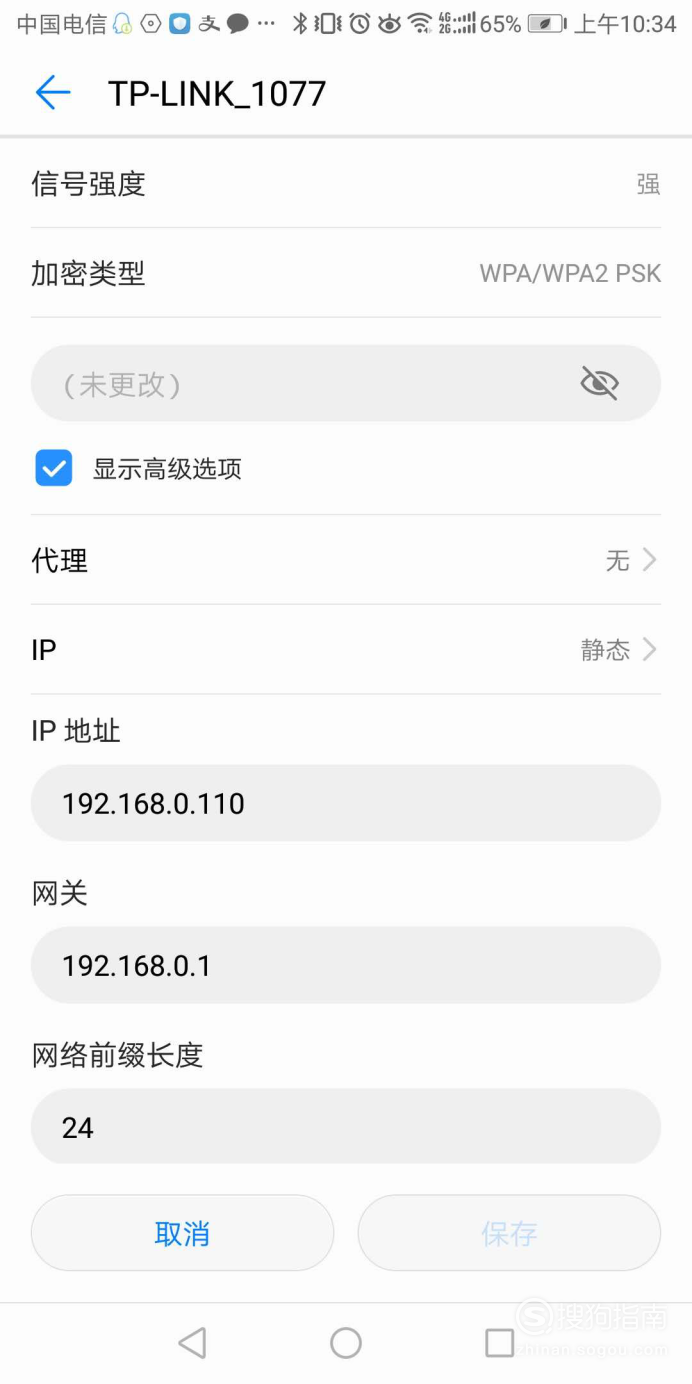Tap the password field showing 未更改
Image resolution: width=692 pixels, height=1384 pixels.
click(346, 384)
